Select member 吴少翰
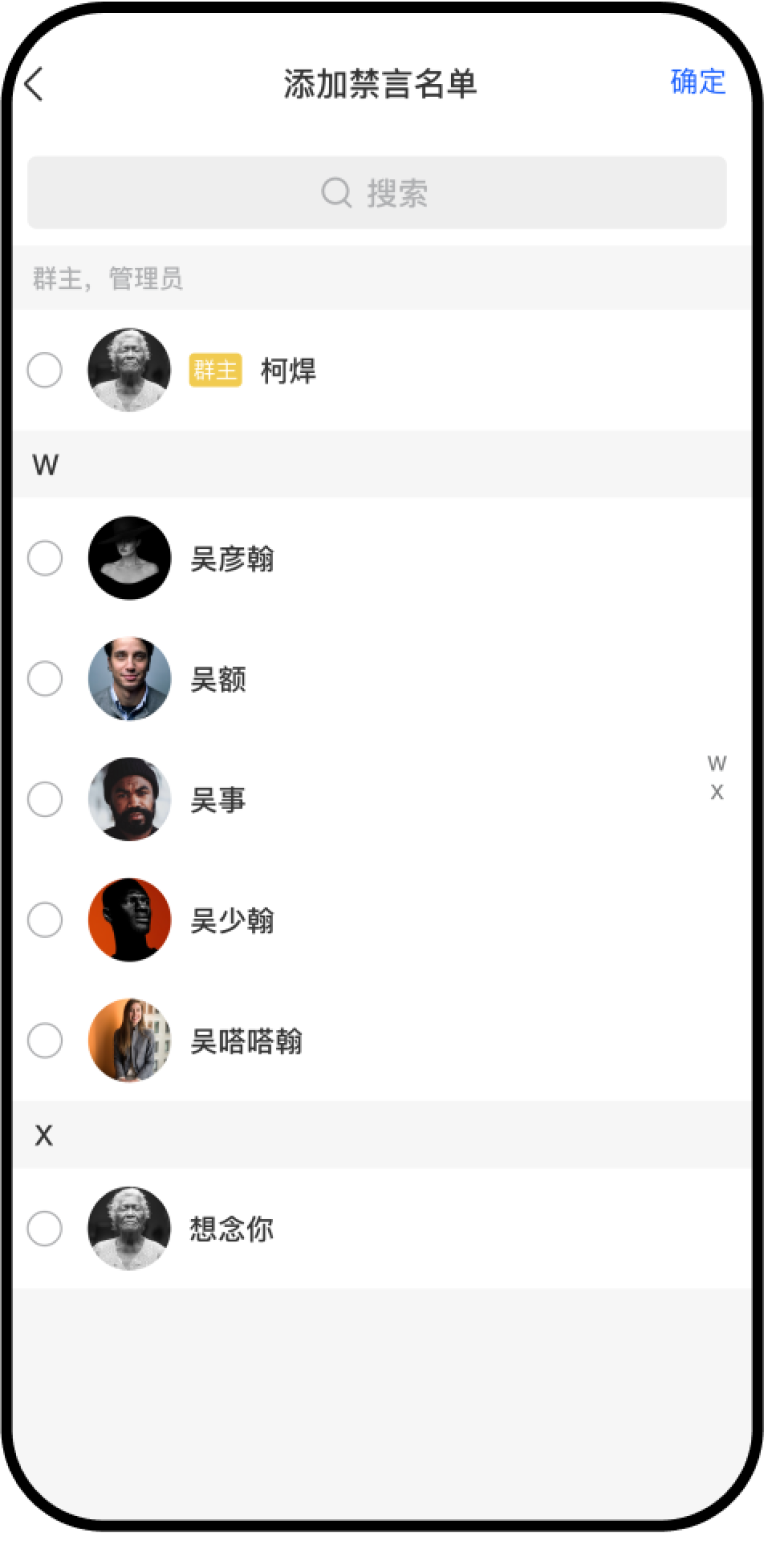The height and width of the screenshot is (1546, 764). click(44, 920)
